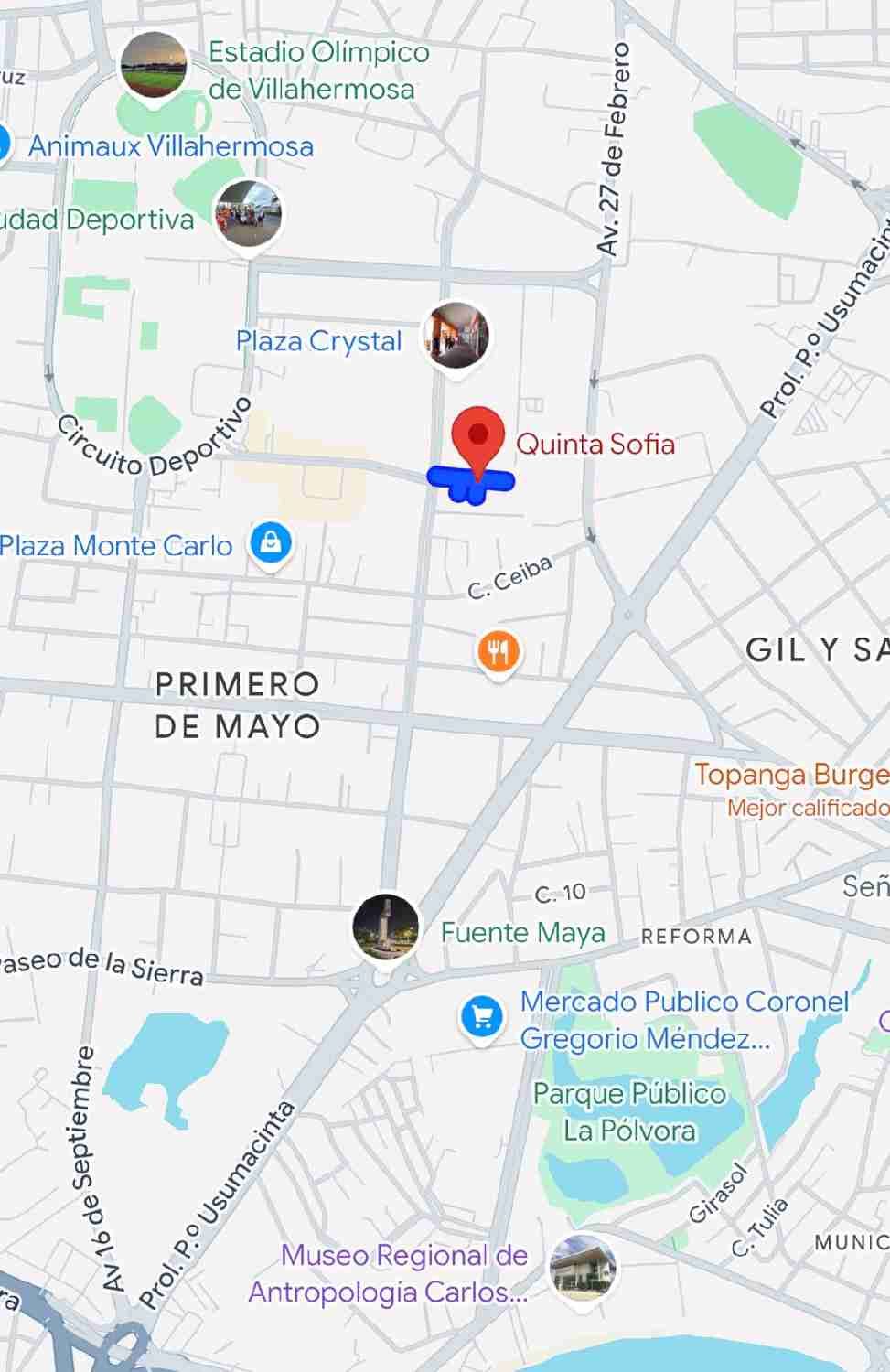View the Topanga Burger place
890x1372 pixels.
[792, 776]
